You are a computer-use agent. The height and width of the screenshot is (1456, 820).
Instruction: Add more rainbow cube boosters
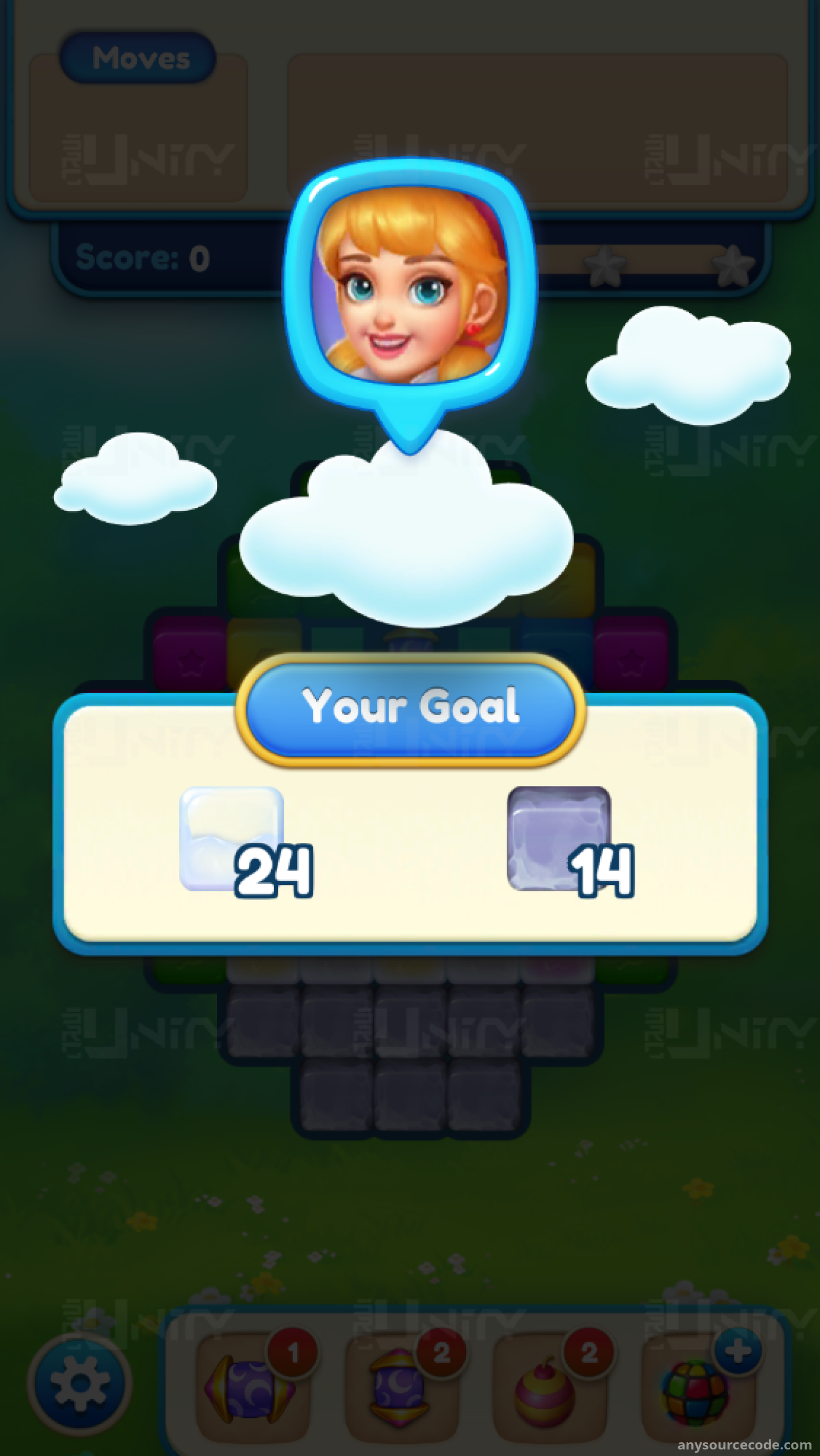click(737, 1351)
